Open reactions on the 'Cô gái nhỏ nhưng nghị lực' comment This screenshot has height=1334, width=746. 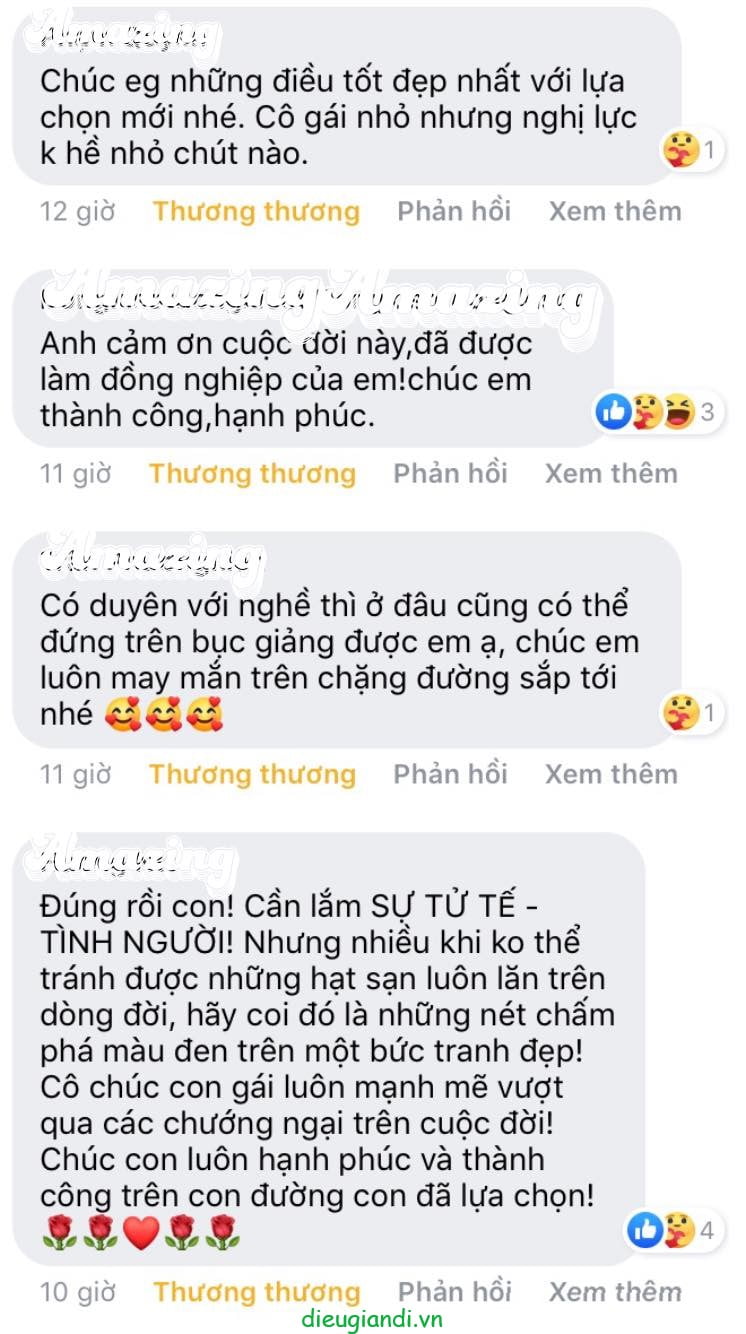691,151
